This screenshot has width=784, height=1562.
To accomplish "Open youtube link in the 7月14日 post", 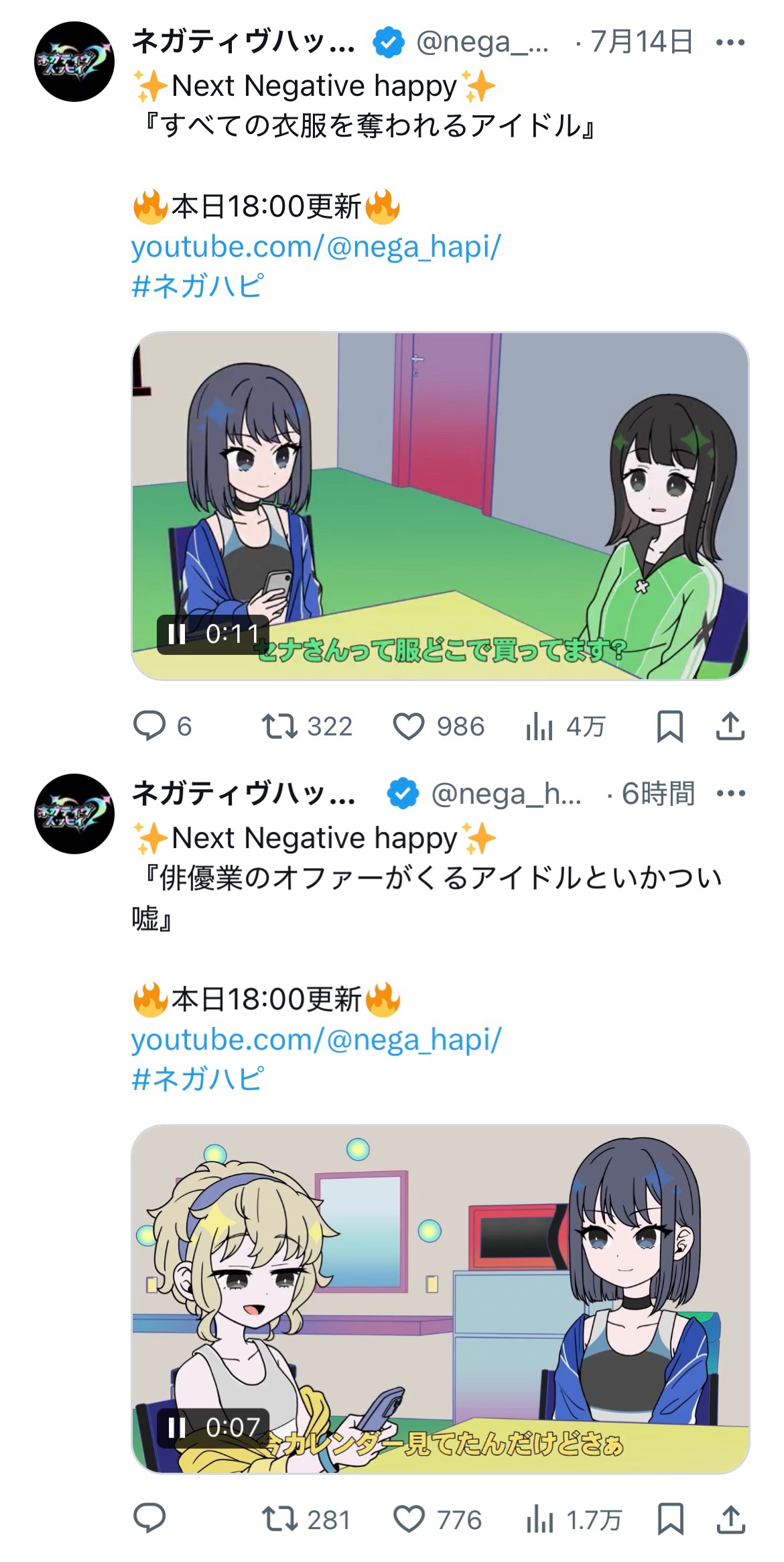I will coord(316,247).
